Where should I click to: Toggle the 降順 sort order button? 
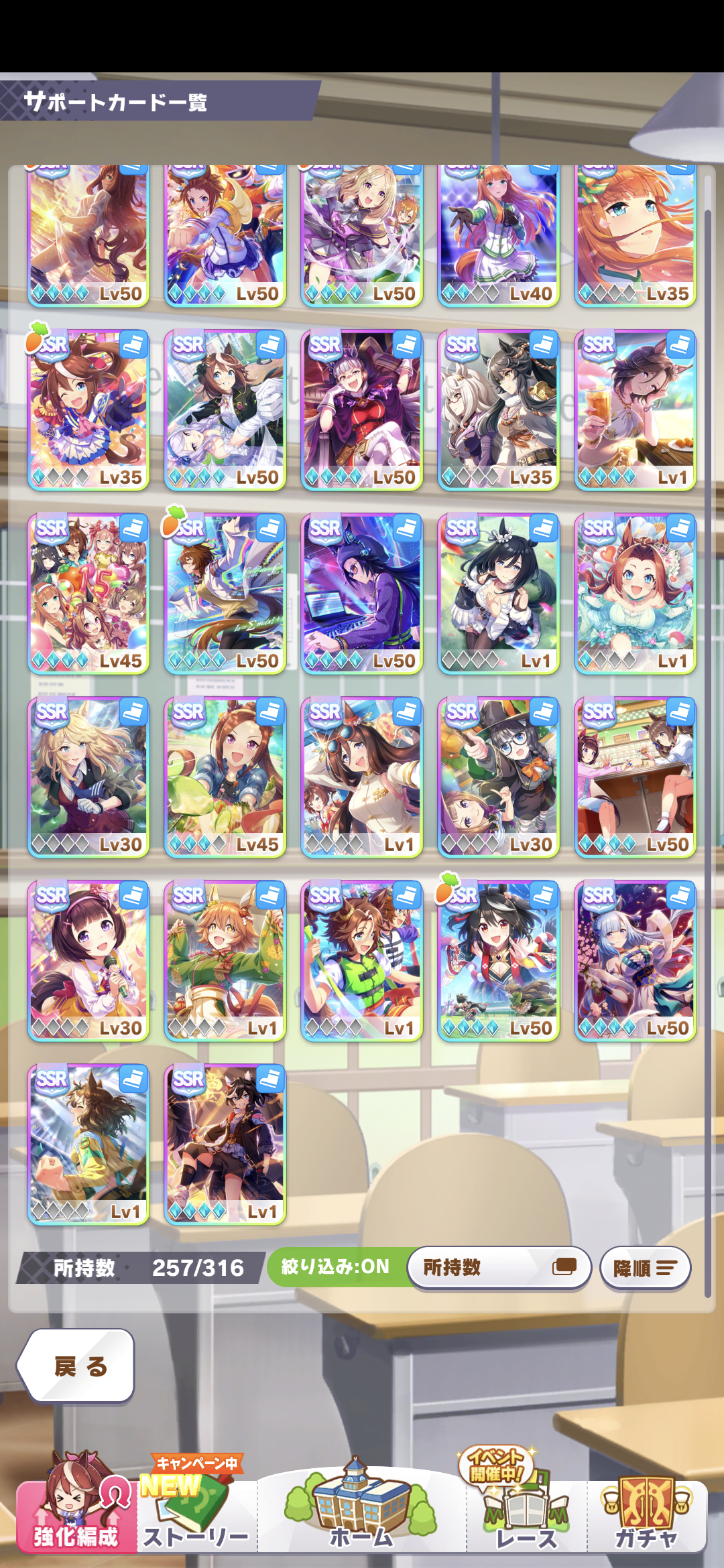point(645,1268)
